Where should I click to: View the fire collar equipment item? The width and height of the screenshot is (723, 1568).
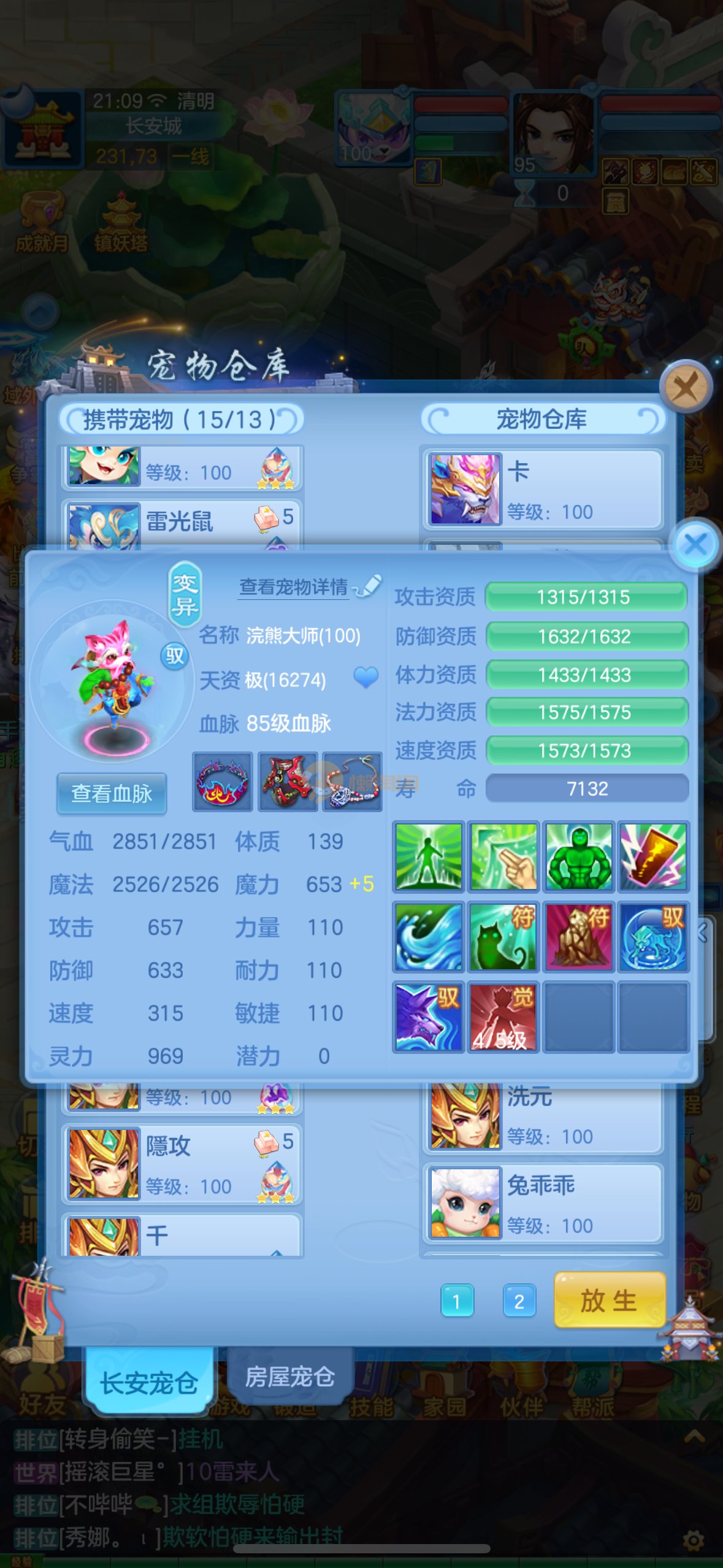222,782
